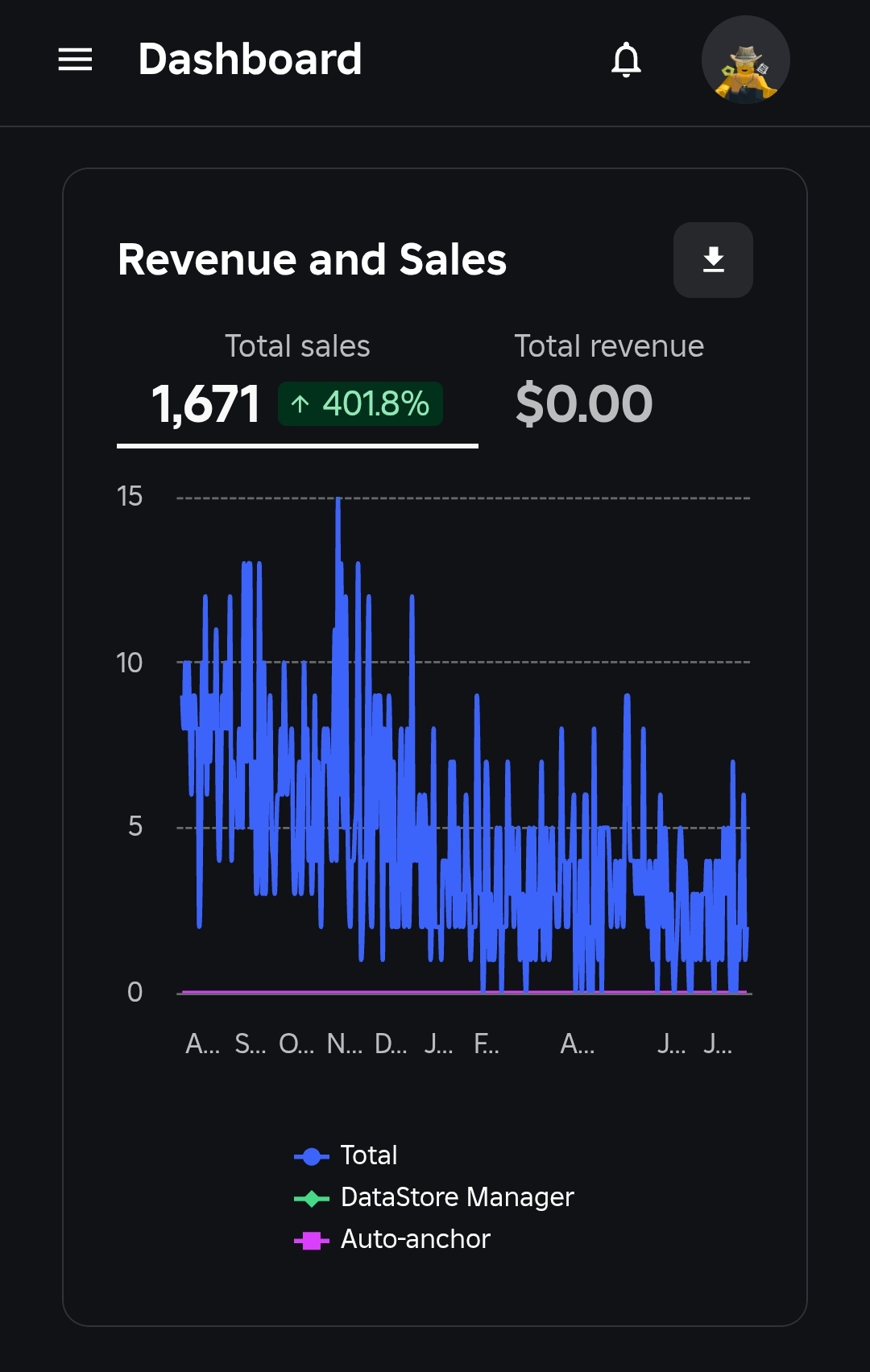Screen dimensions: 870x1372
Task: Open the hamburger navigation menu
Action: pyautogui.click(x=75, y=59)
